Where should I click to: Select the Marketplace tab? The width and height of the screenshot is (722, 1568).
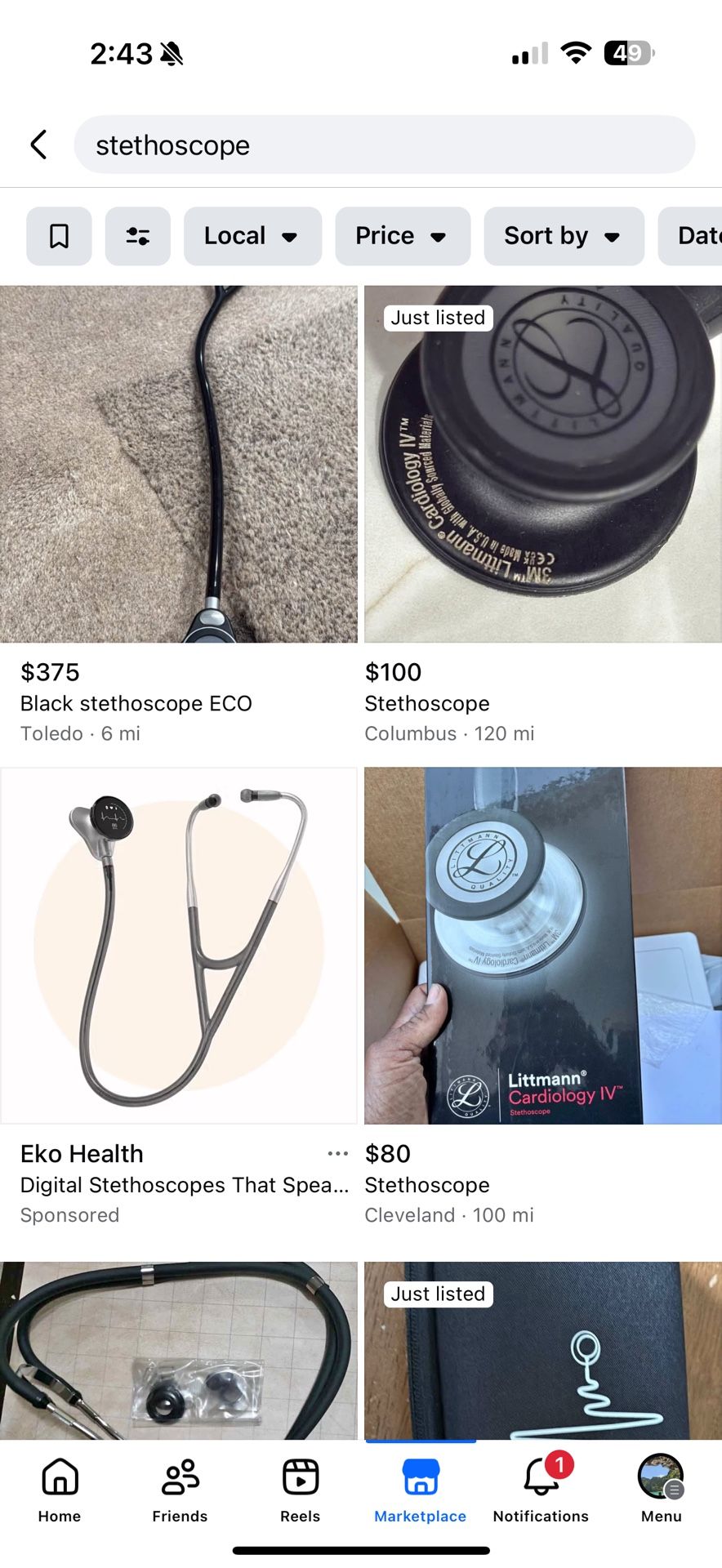click(x=421, y=1490)
